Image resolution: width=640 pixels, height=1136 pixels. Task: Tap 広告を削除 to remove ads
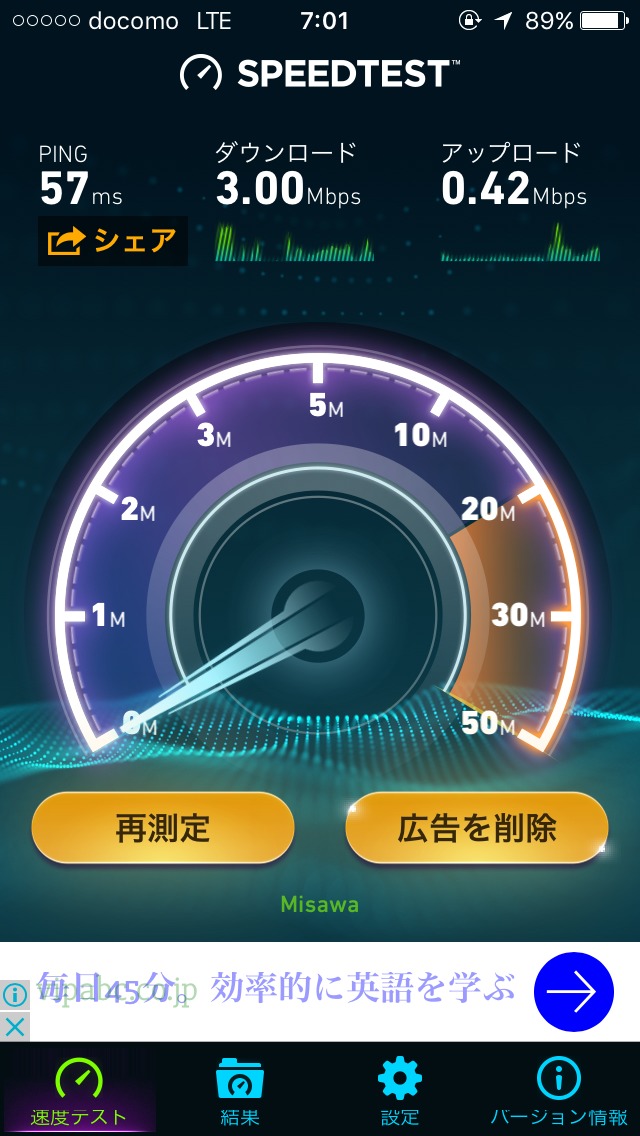[x=477, y=828]
